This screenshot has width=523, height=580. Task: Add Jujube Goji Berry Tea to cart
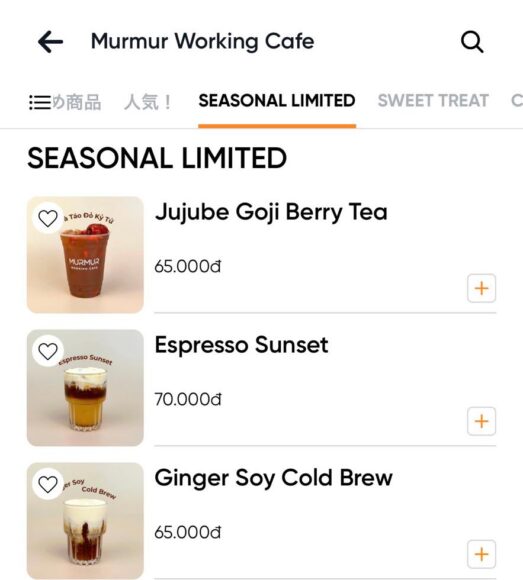(482, 288)
